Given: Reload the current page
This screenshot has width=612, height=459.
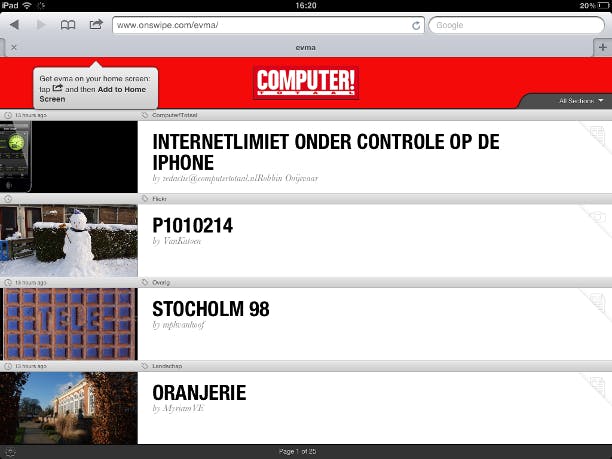Looking at the screenshot, I should (415, 24).
